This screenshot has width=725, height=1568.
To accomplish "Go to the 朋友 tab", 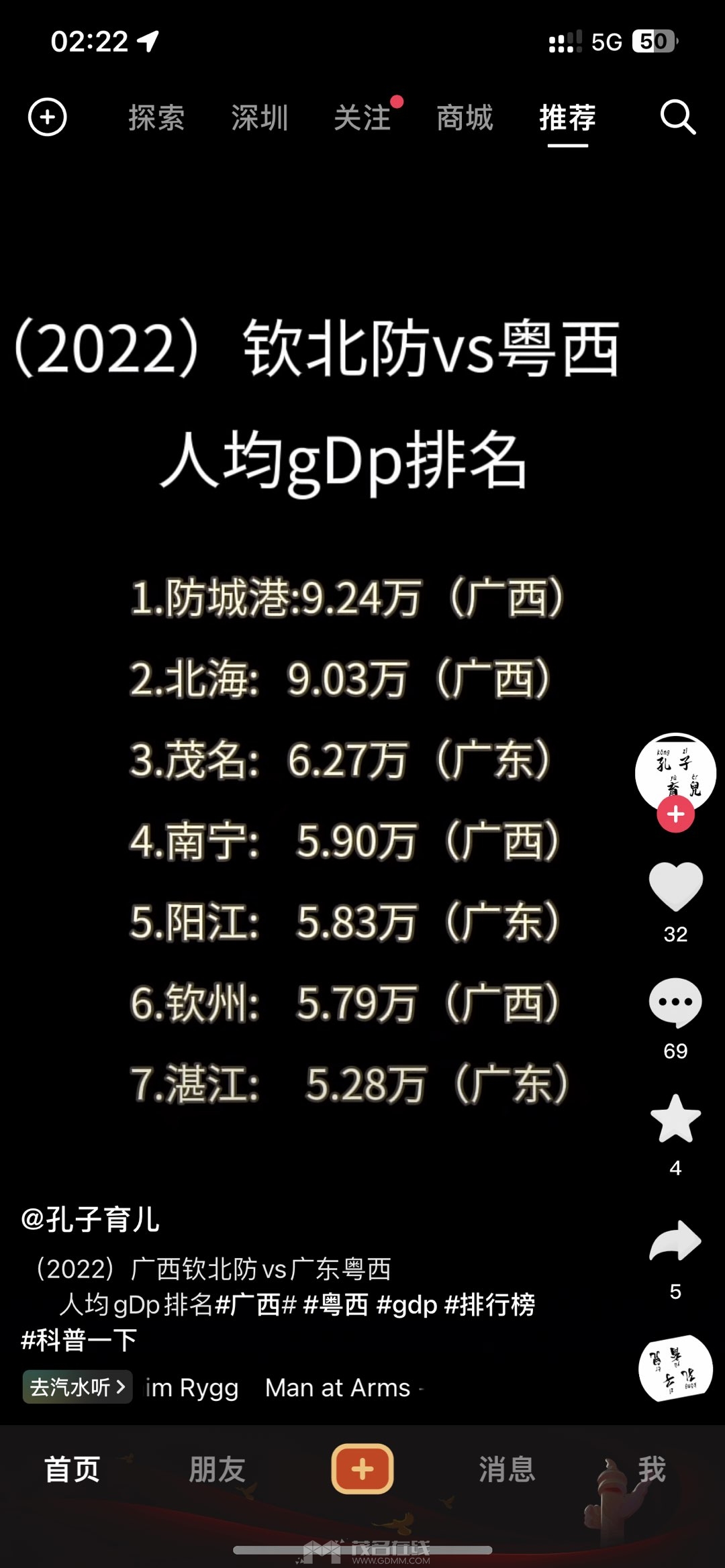I will pyautogui.click(x=217, y=1469).
